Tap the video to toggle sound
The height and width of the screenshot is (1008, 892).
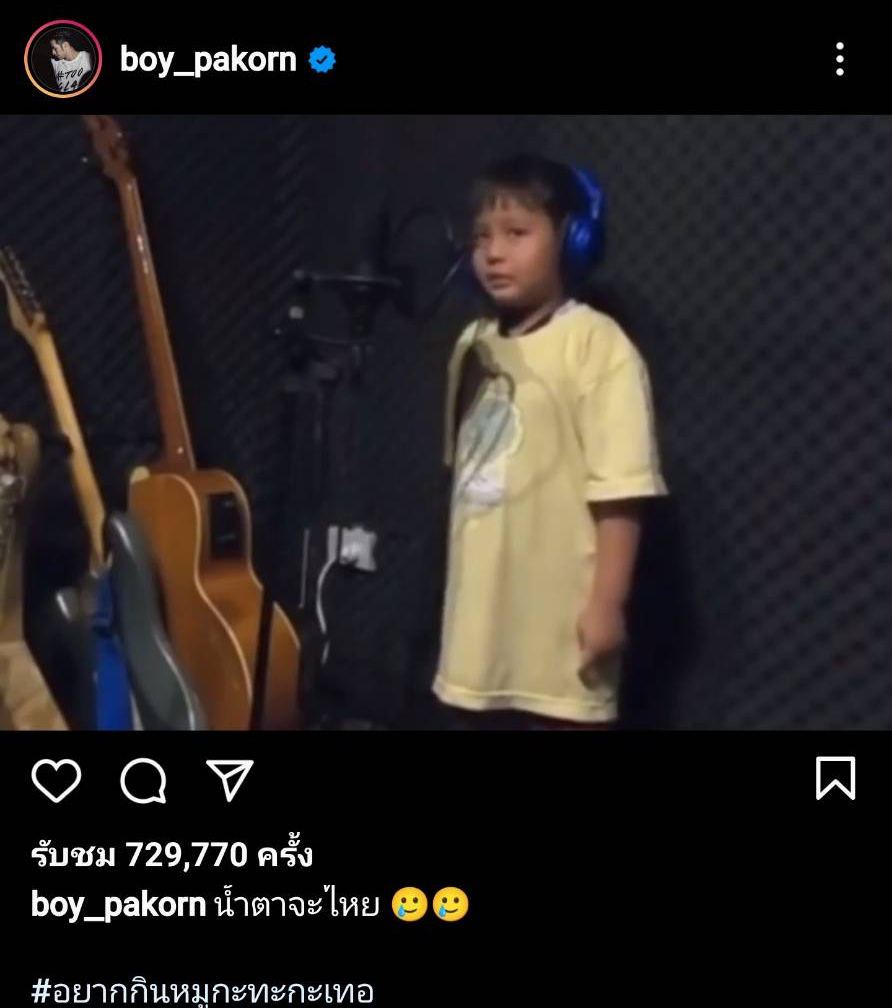click(446, 422)
